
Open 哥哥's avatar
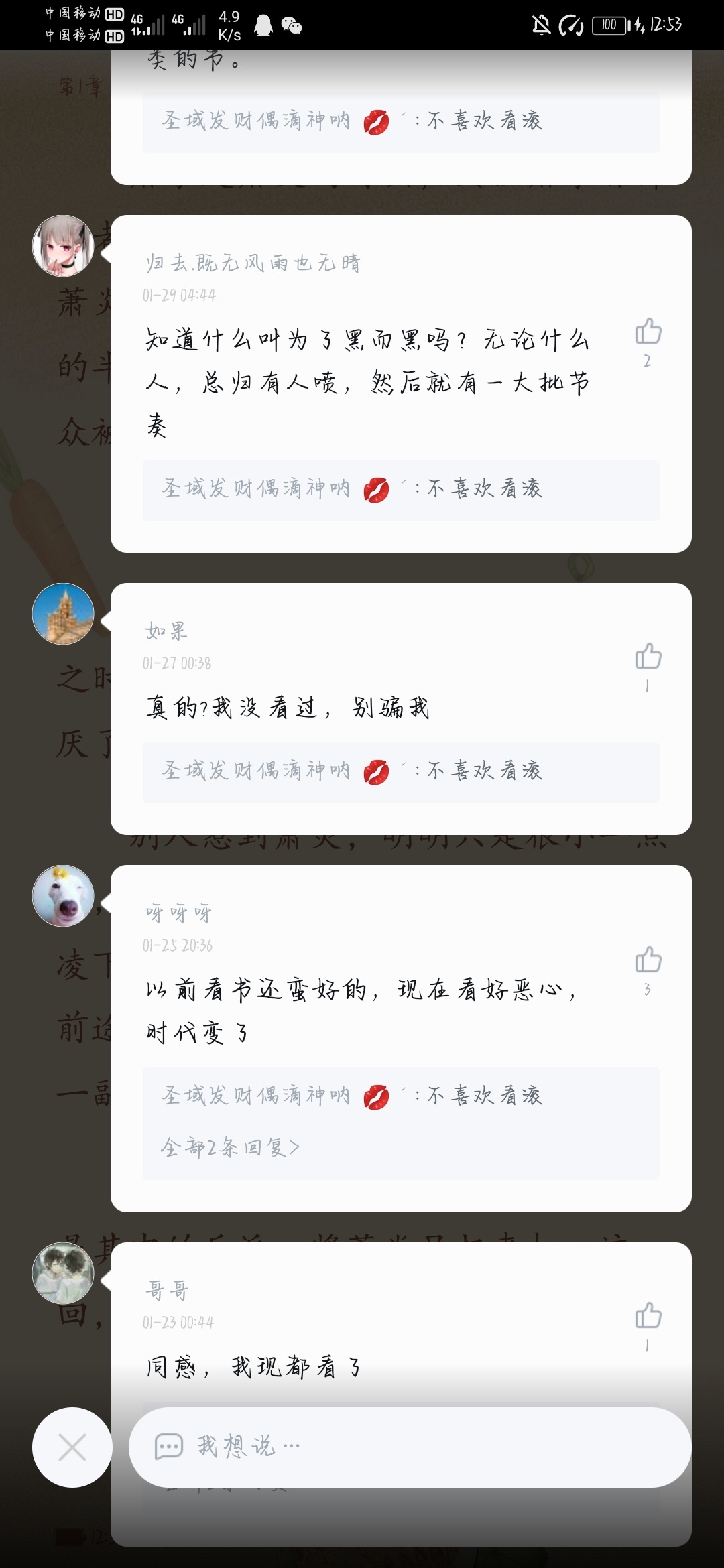(x=63, y=1273)
